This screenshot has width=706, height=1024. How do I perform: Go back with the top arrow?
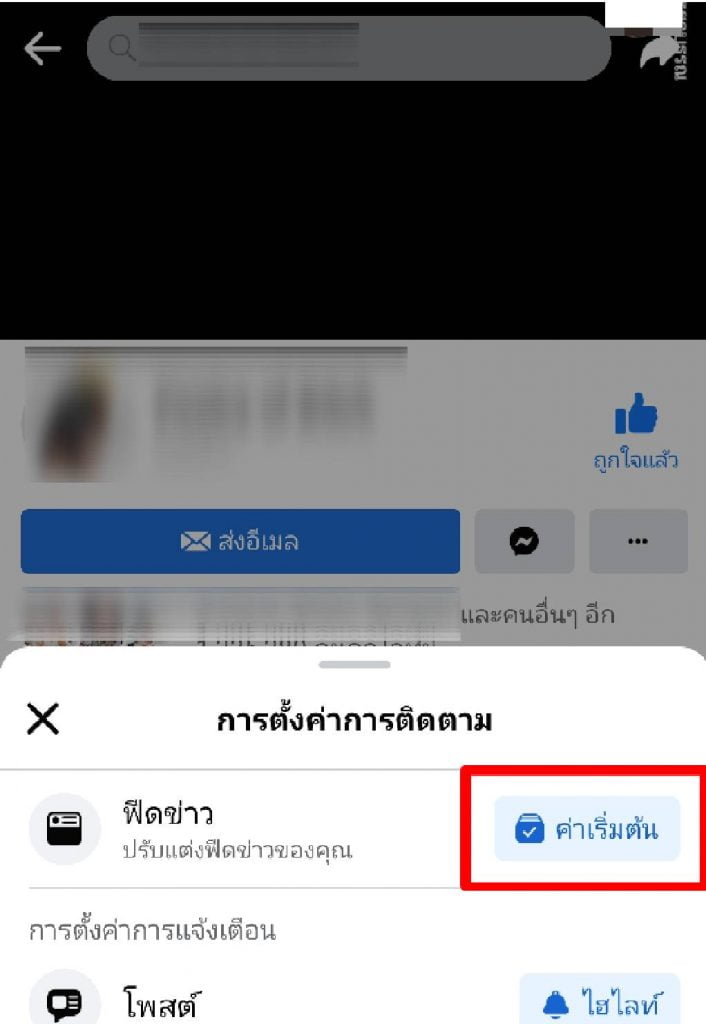coord(42,48)
